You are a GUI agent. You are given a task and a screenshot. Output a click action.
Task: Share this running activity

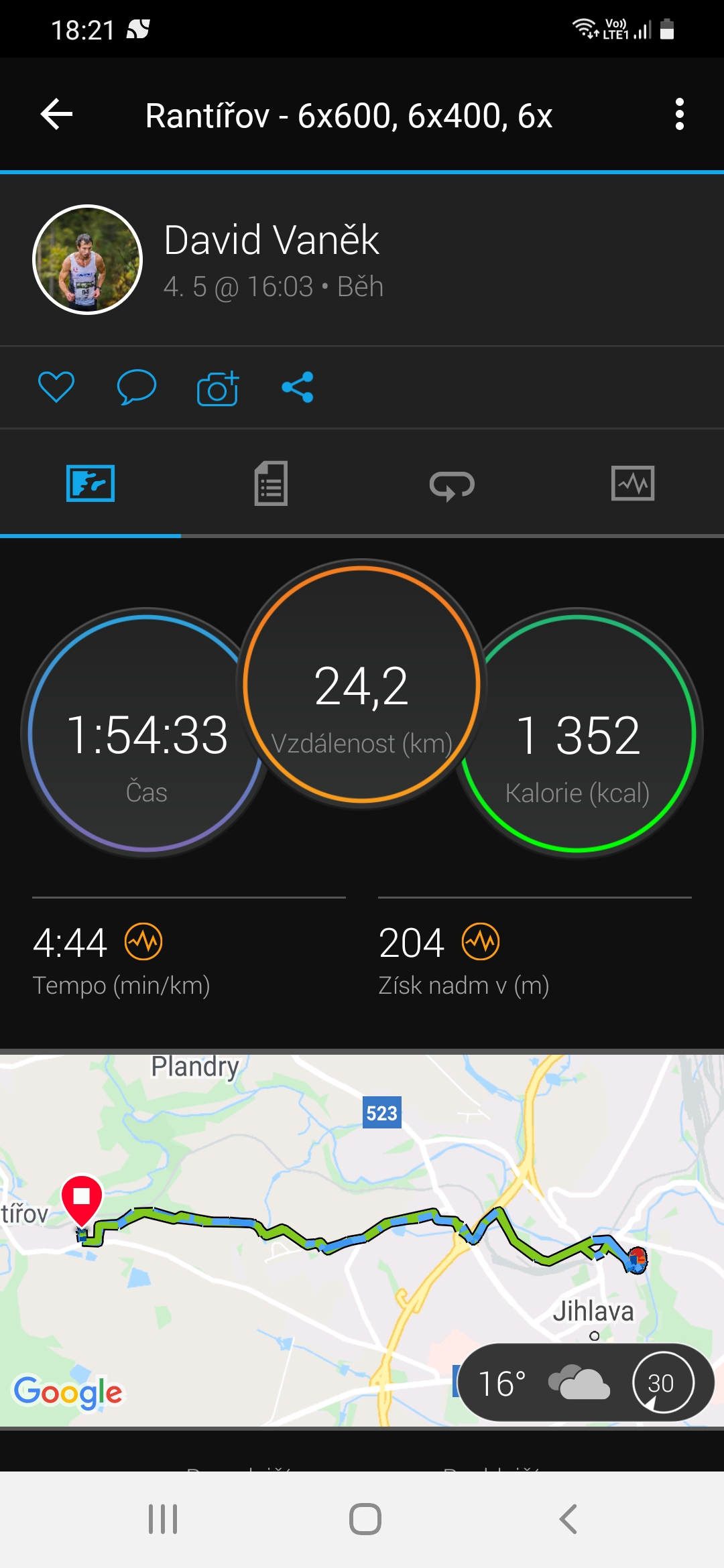tap(298, 387)
